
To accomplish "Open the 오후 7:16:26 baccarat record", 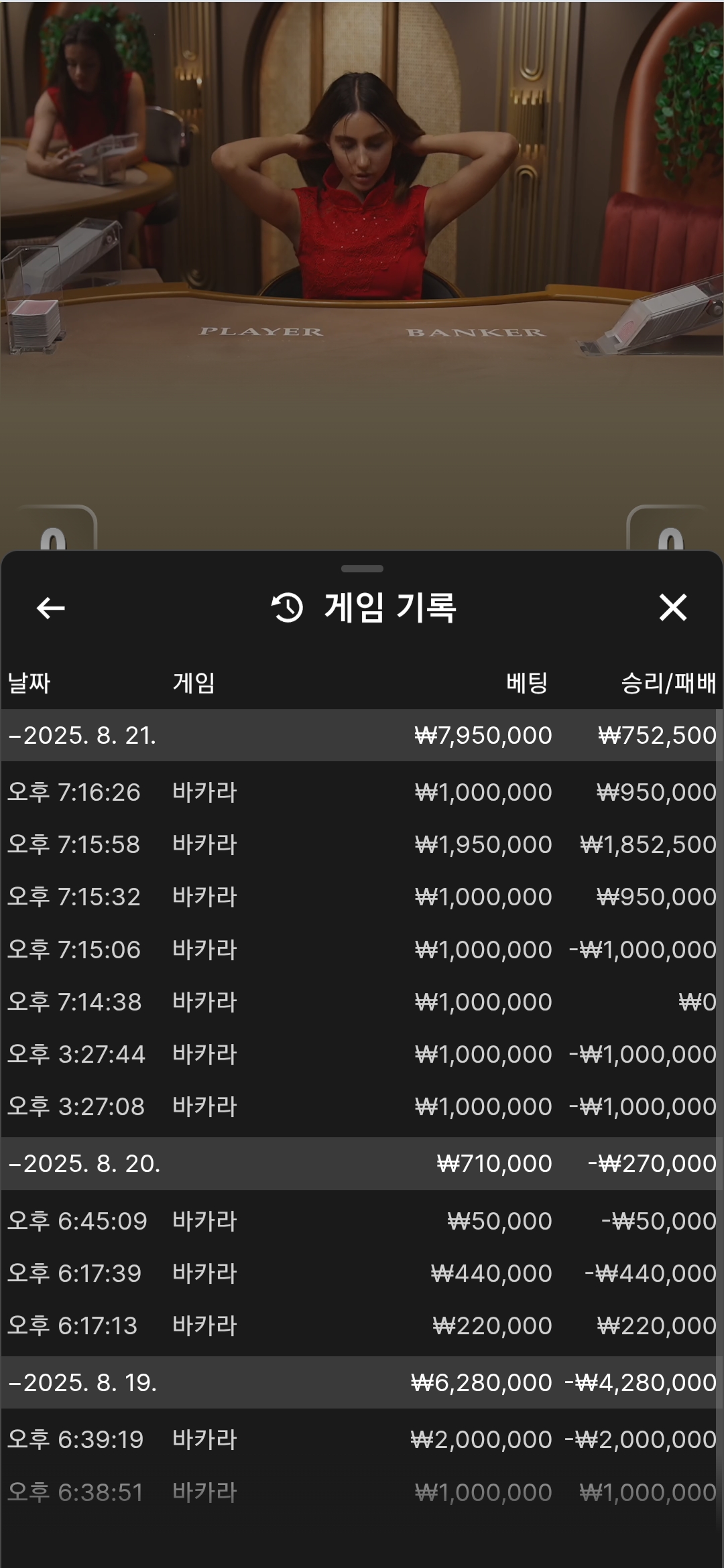I will click(x=361, y=792).
